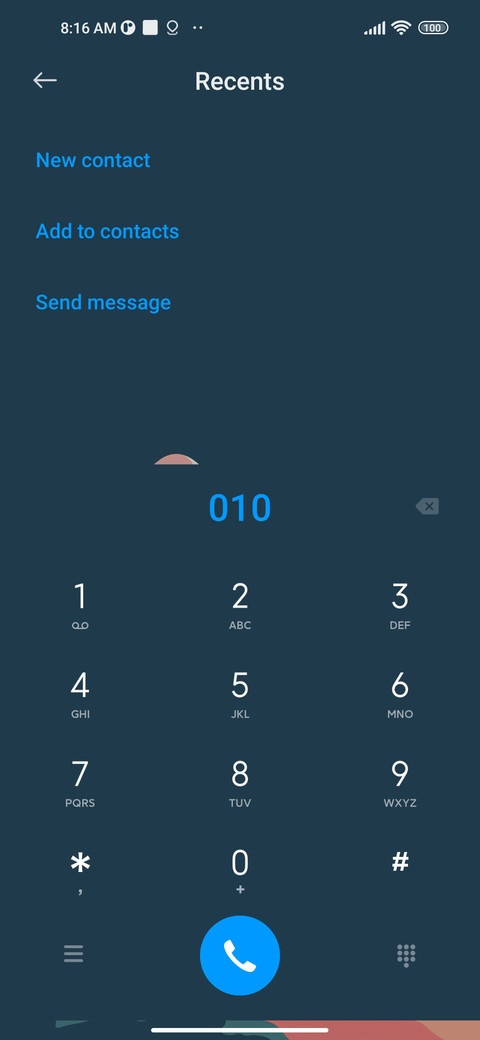The height and width of the screenshot is (1040, 480).
Task: Open the dialer hamburger menu
Action: [x=74, y=954]
